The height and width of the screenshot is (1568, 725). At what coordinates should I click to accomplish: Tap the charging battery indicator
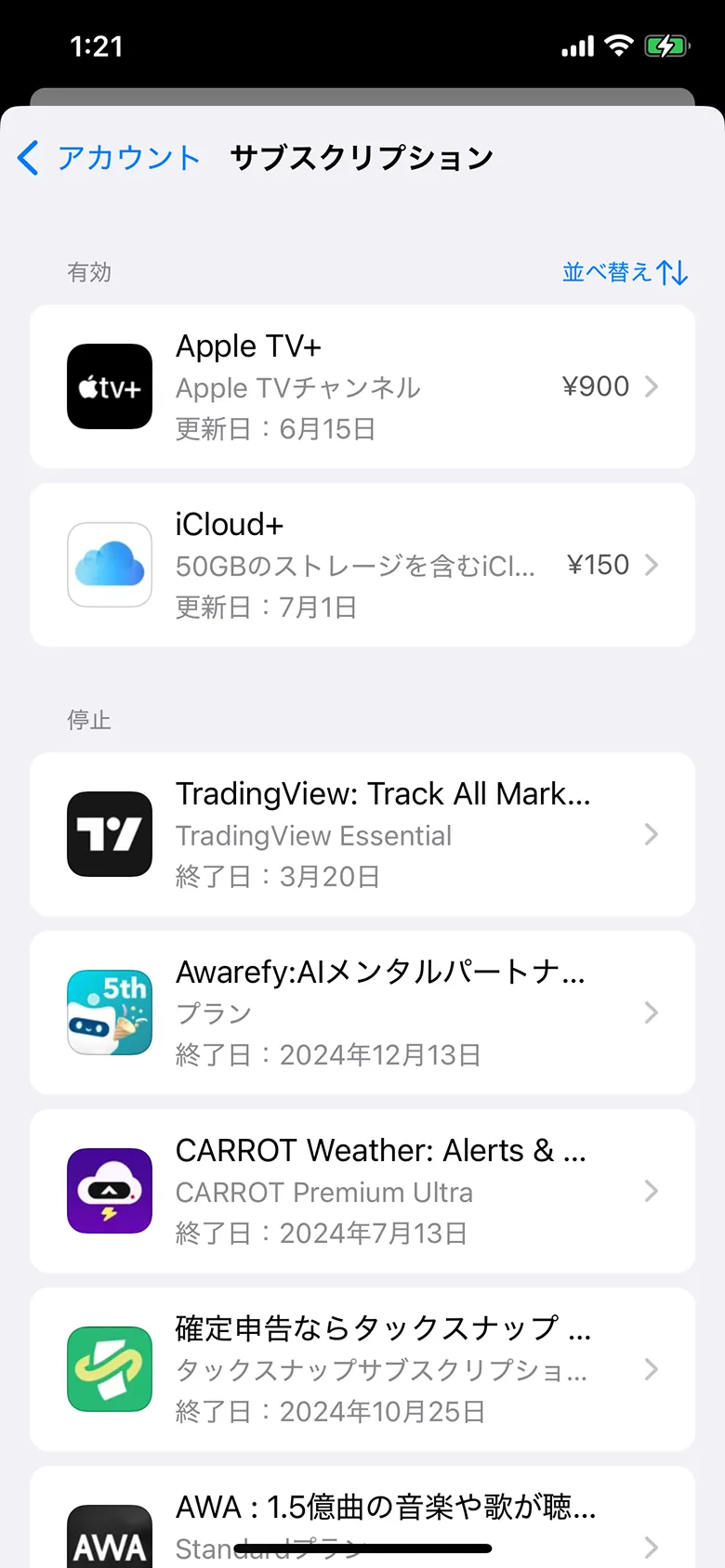[667, 45]
